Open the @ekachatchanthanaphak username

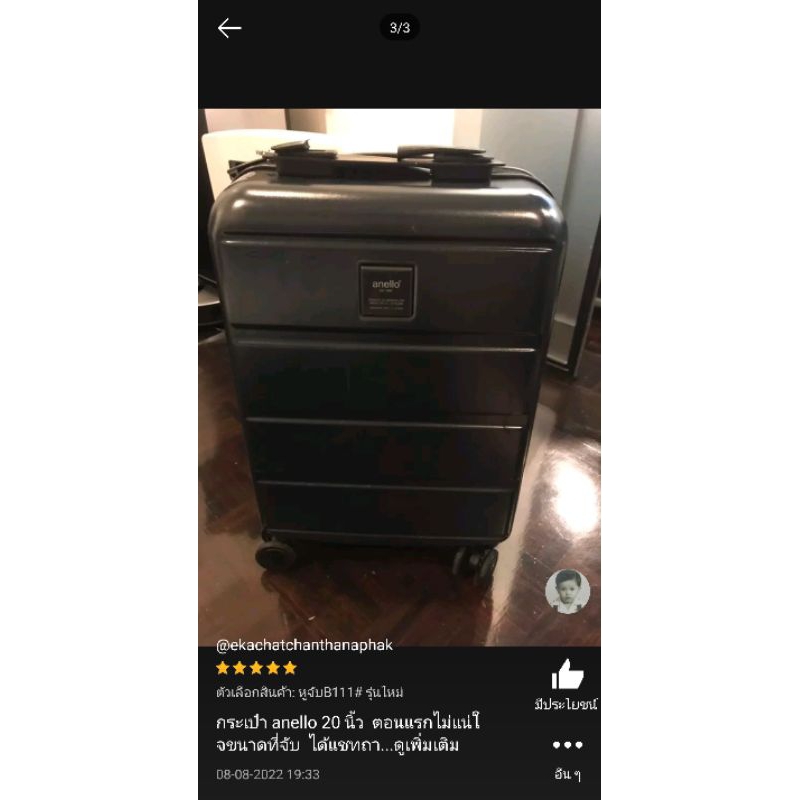(305, 645)
